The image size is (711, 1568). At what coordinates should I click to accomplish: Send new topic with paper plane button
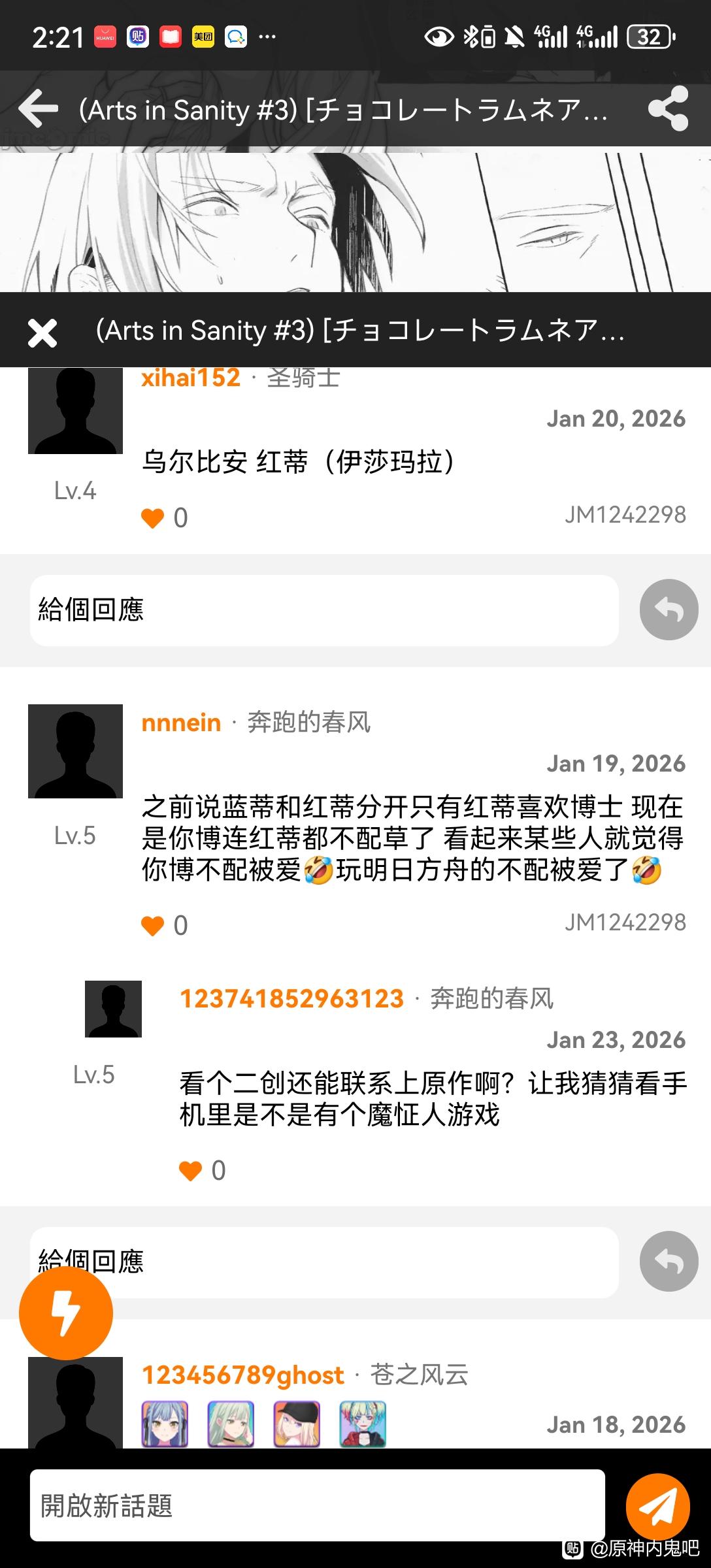click(657, 1506)
